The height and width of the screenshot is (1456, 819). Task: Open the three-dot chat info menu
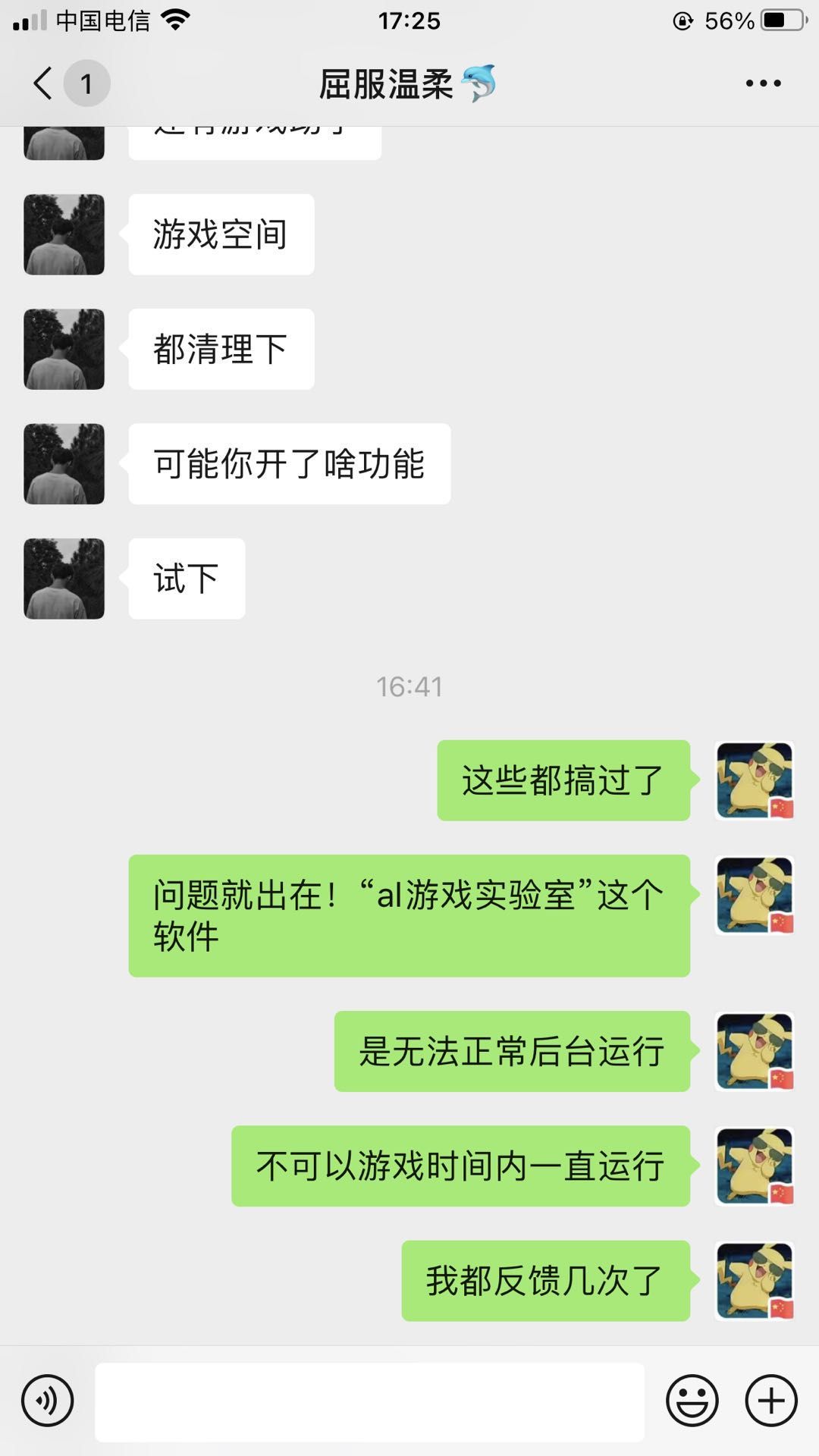coord(763,83)
